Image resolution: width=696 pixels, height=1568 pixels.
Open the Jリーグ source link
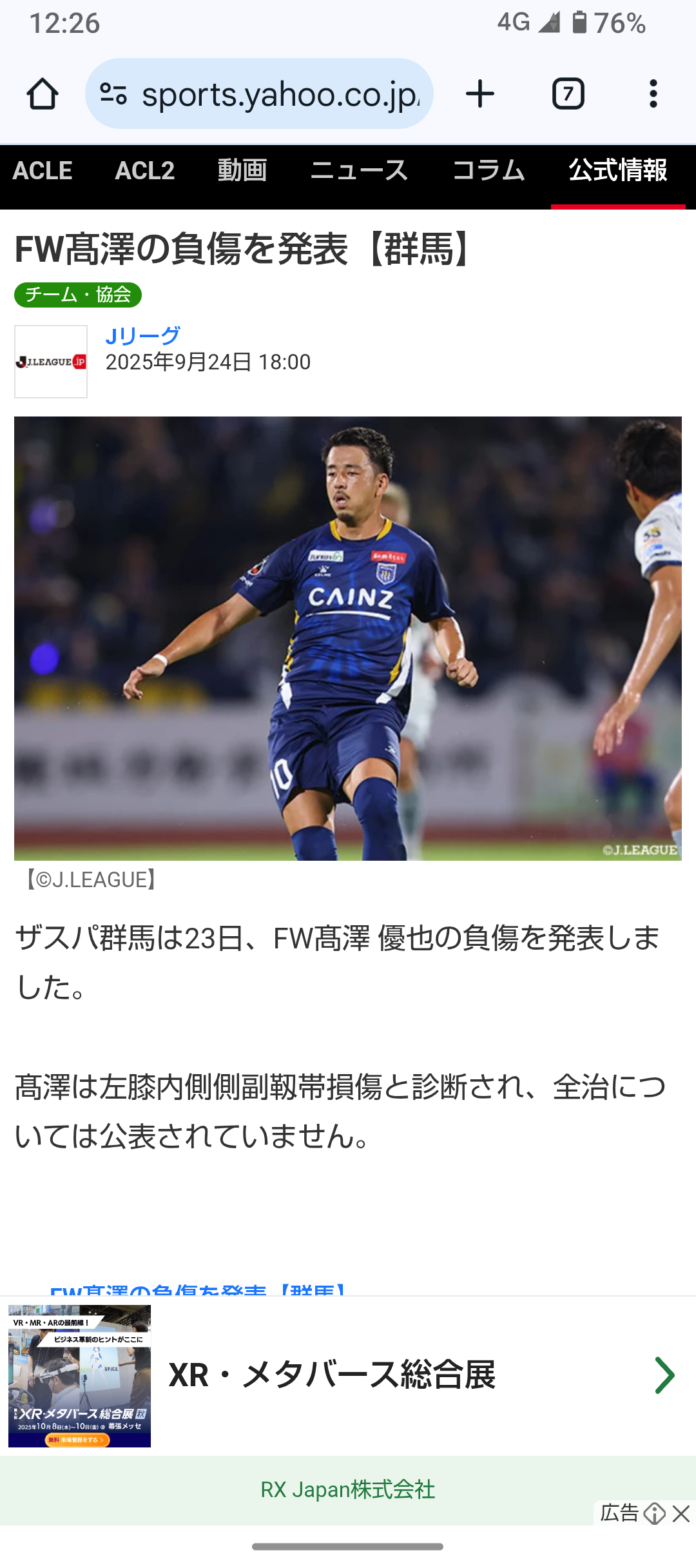coord(142,336)
